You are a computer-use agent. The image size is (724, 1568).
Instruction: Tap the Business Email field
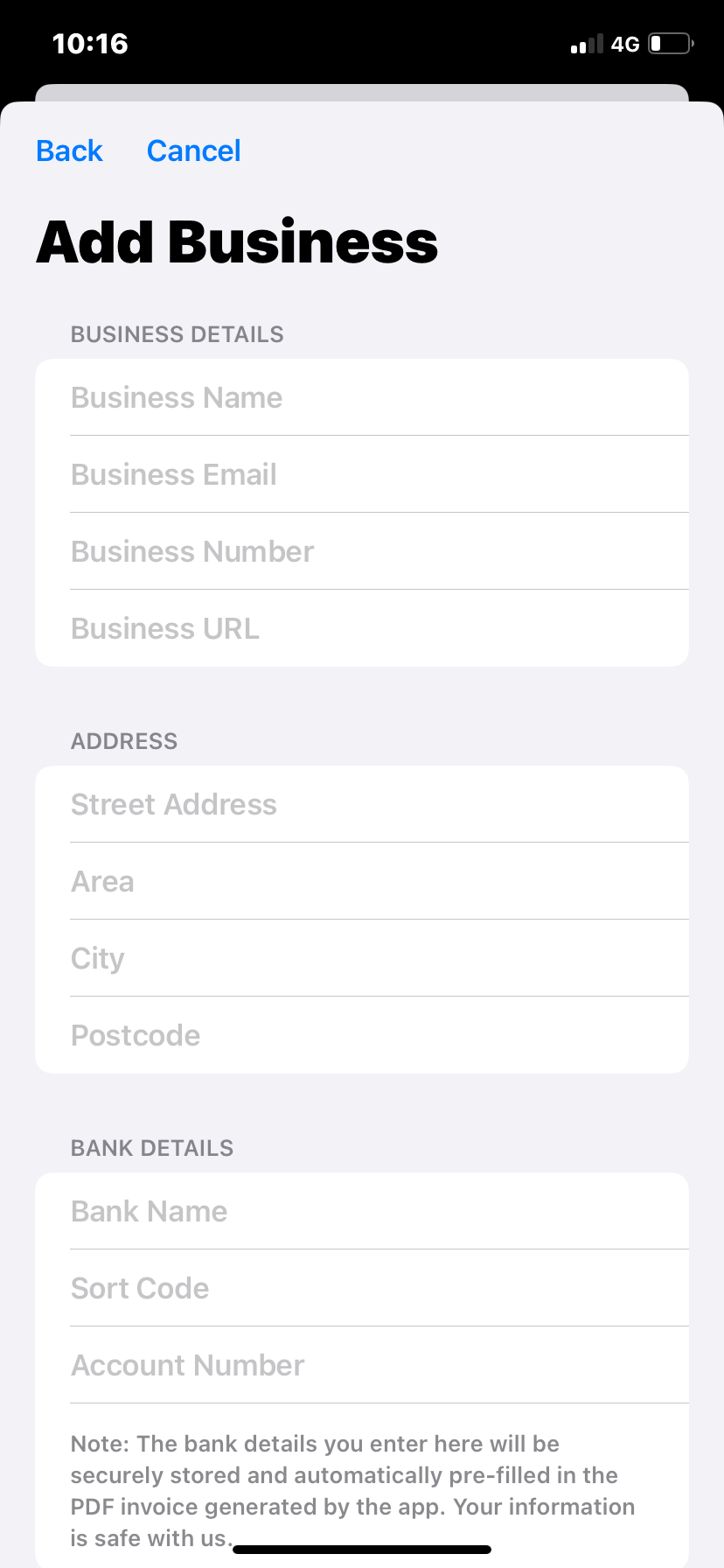(362, 474)
